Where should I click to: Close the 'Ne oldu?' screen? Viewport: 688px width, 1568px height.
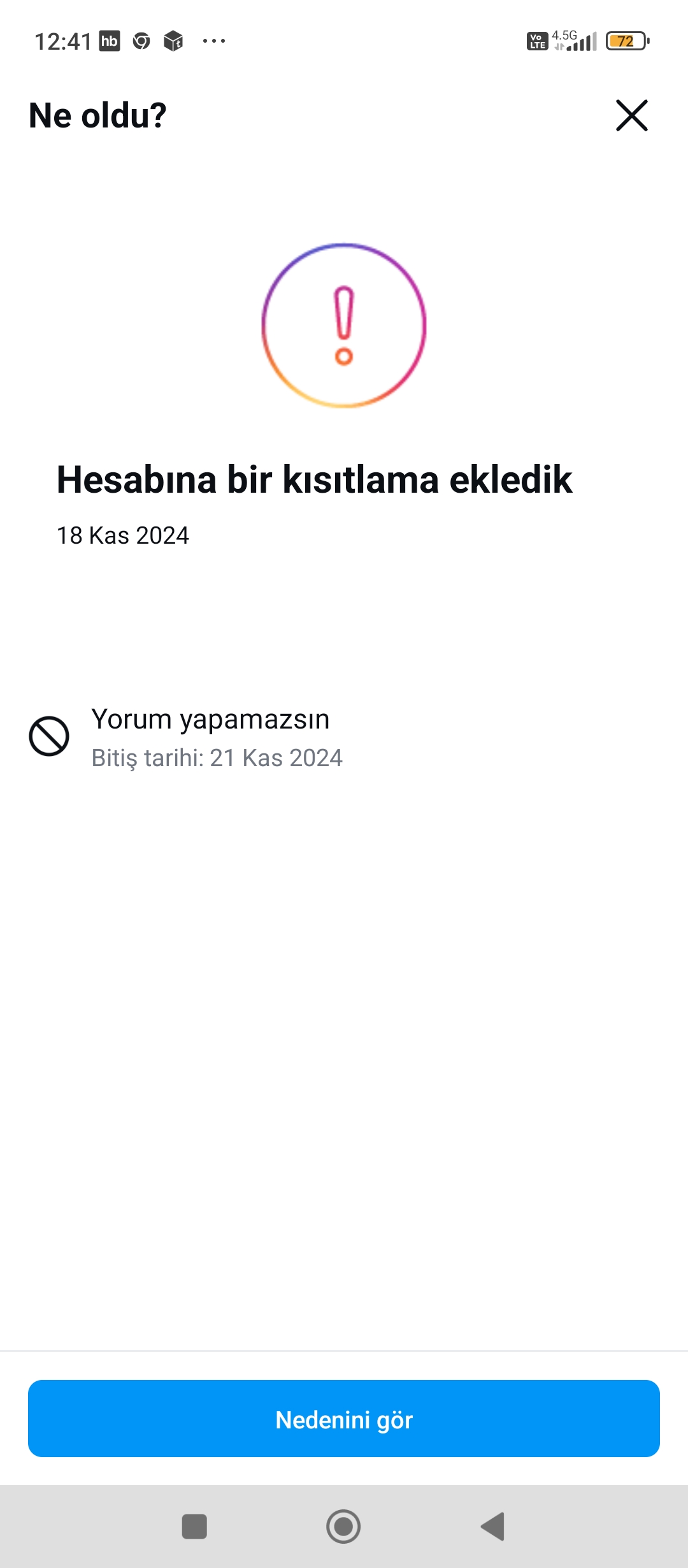pyautogui.click(x=631, y=115)
